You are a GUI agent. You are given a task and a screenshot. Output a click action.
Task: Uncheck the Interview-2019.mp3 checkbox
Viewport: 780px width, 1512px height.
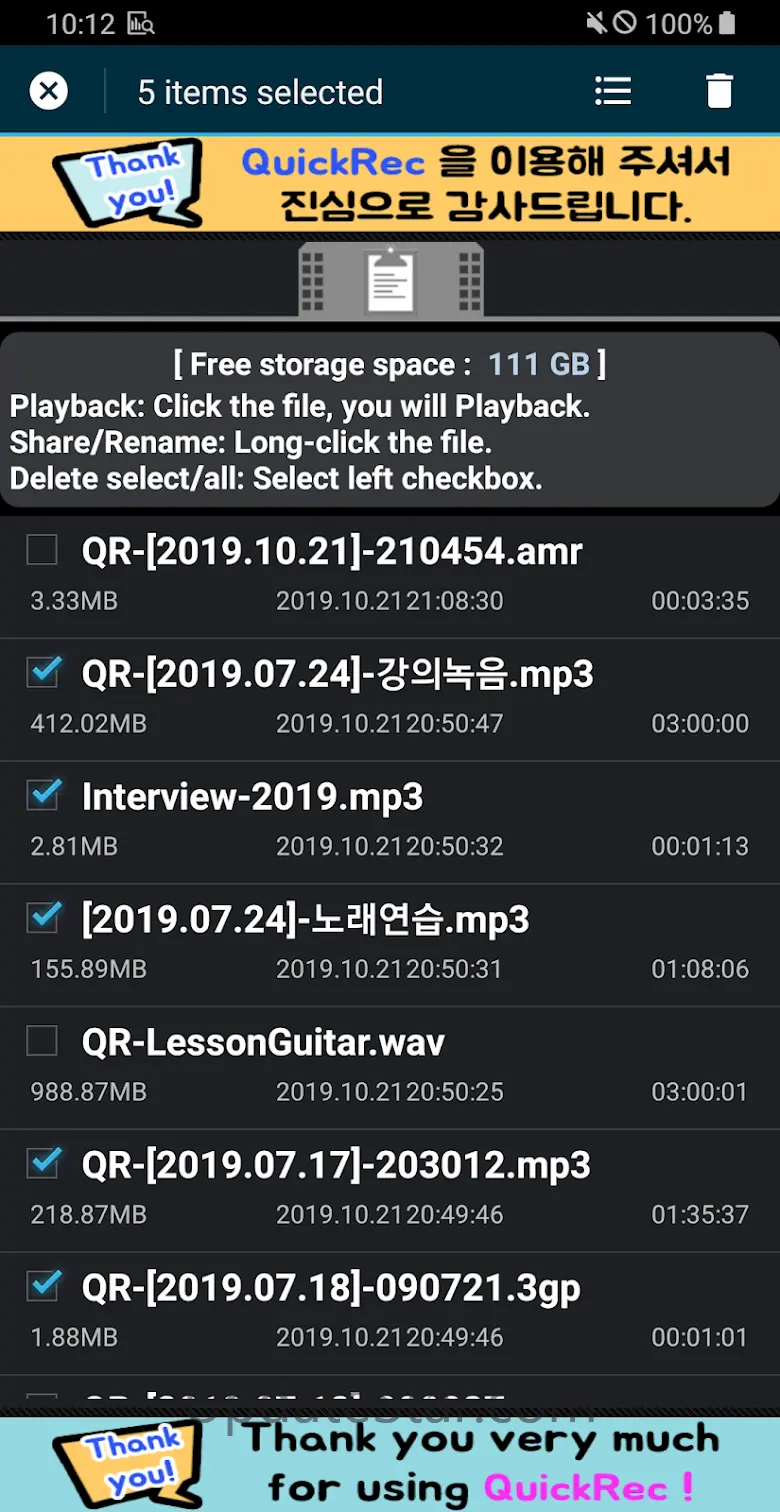[x=42, y=796]
